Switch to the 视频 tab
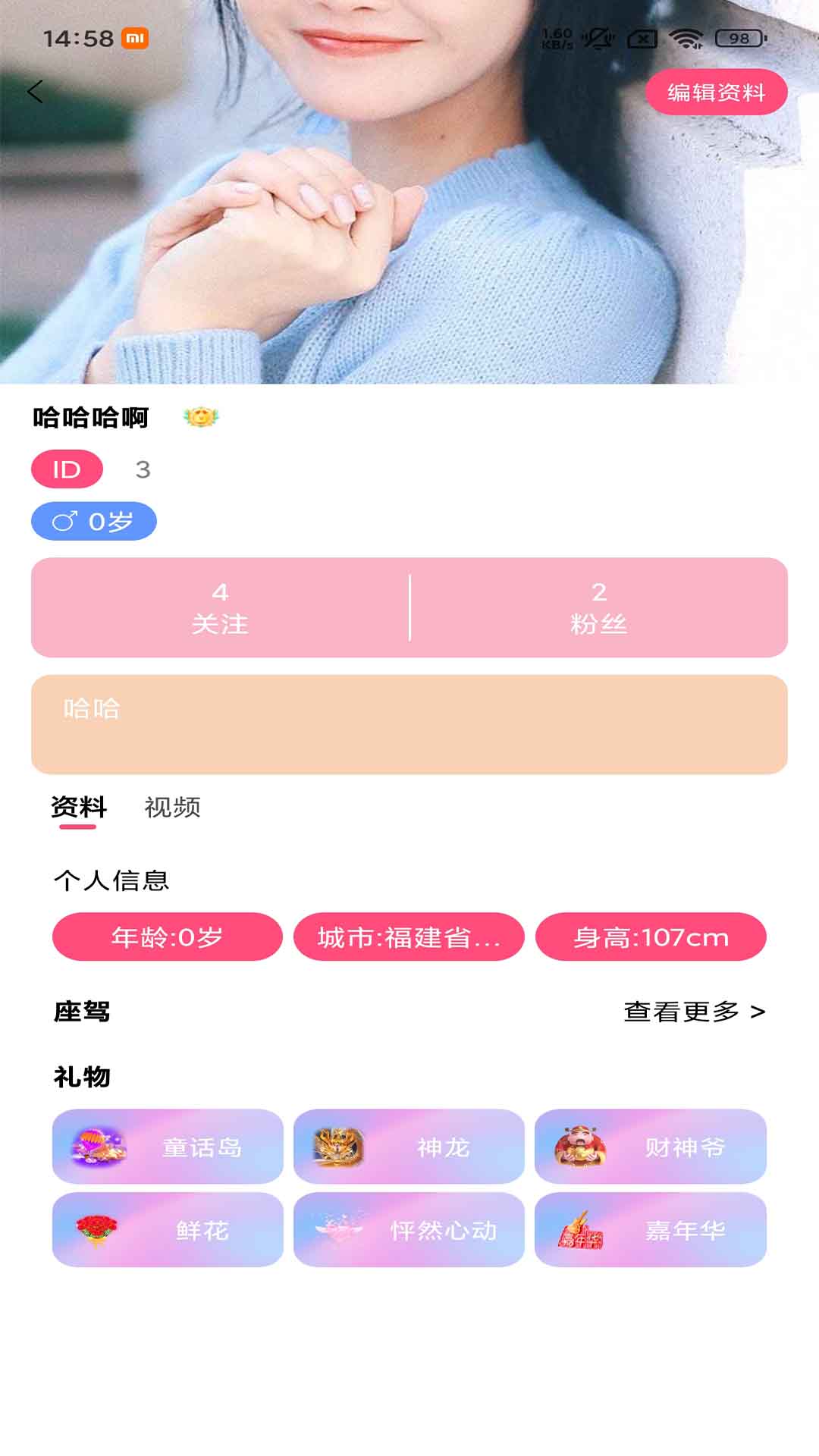The image size is (819, 1456). 173,808
